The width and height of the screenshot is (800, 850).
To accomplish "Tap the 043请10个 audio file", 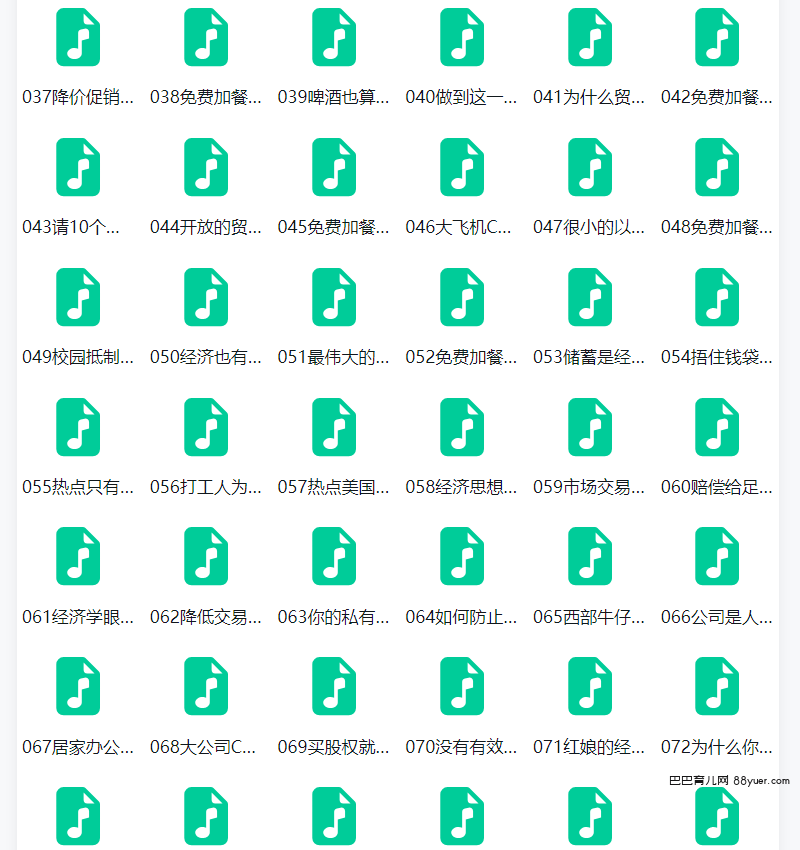I will pos(78,167).
